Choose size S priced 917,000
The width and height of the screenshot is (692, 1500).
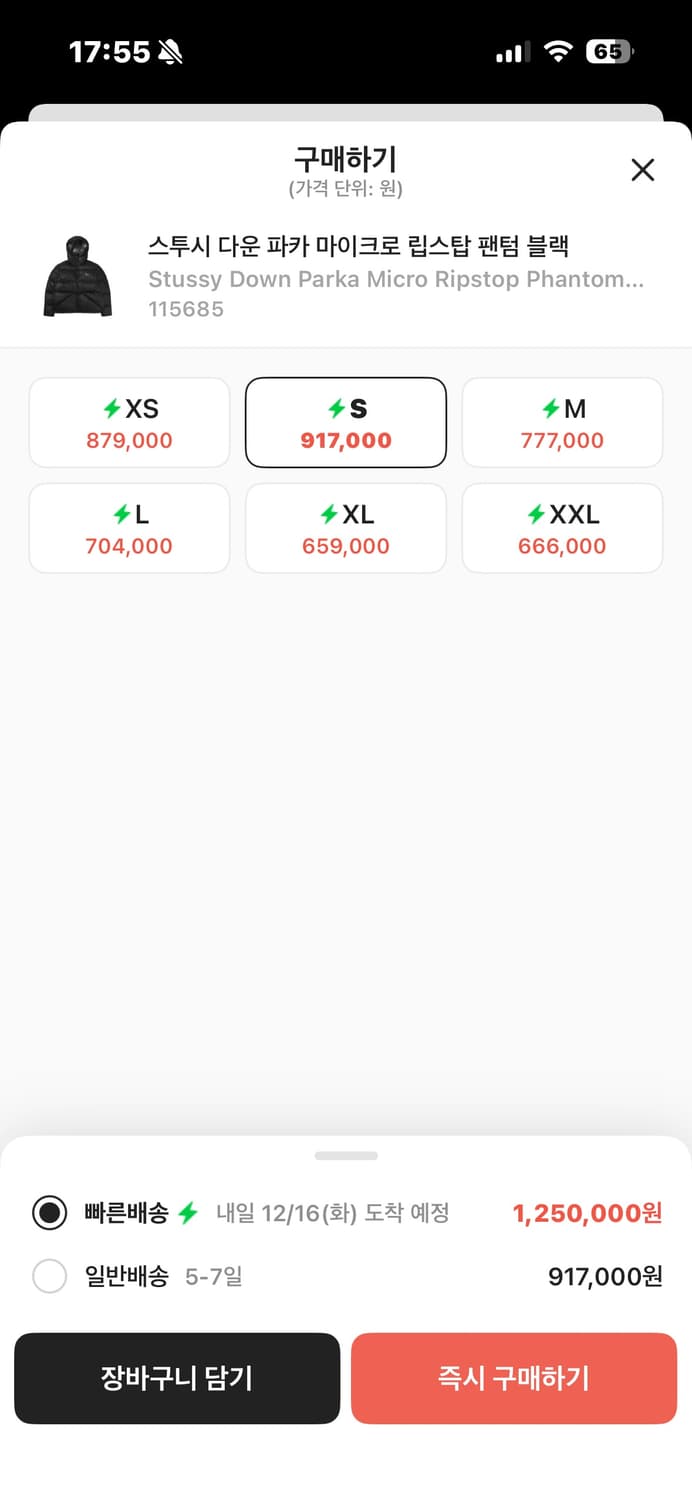(346, 423)
